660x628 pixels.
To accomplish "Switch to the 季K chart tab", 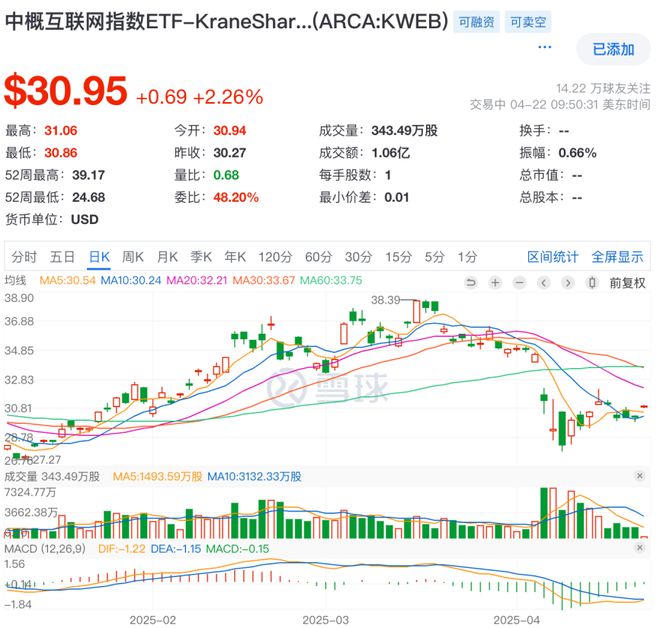I will click(201, 256).
